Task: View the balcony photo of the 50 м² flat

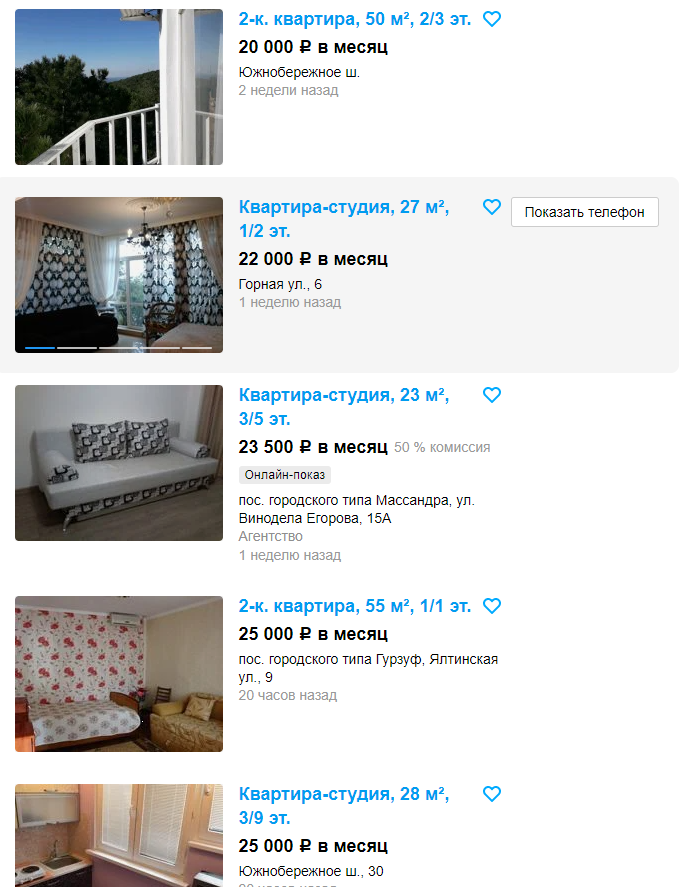Action: (119, 87)
